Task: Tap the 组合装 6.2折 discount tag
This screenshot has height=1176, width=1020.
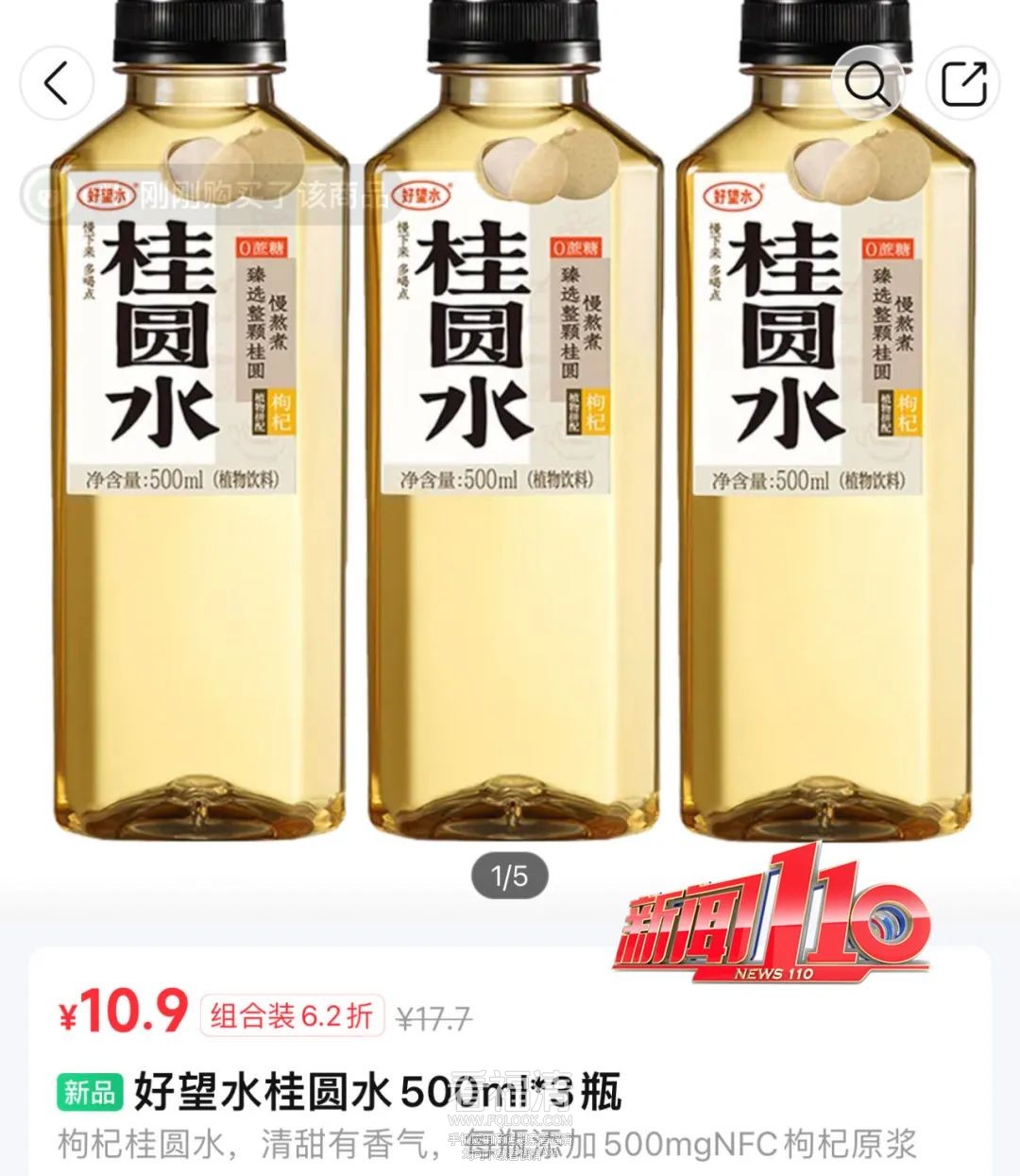Action: pyautogui.click(x=291, y=1016)
